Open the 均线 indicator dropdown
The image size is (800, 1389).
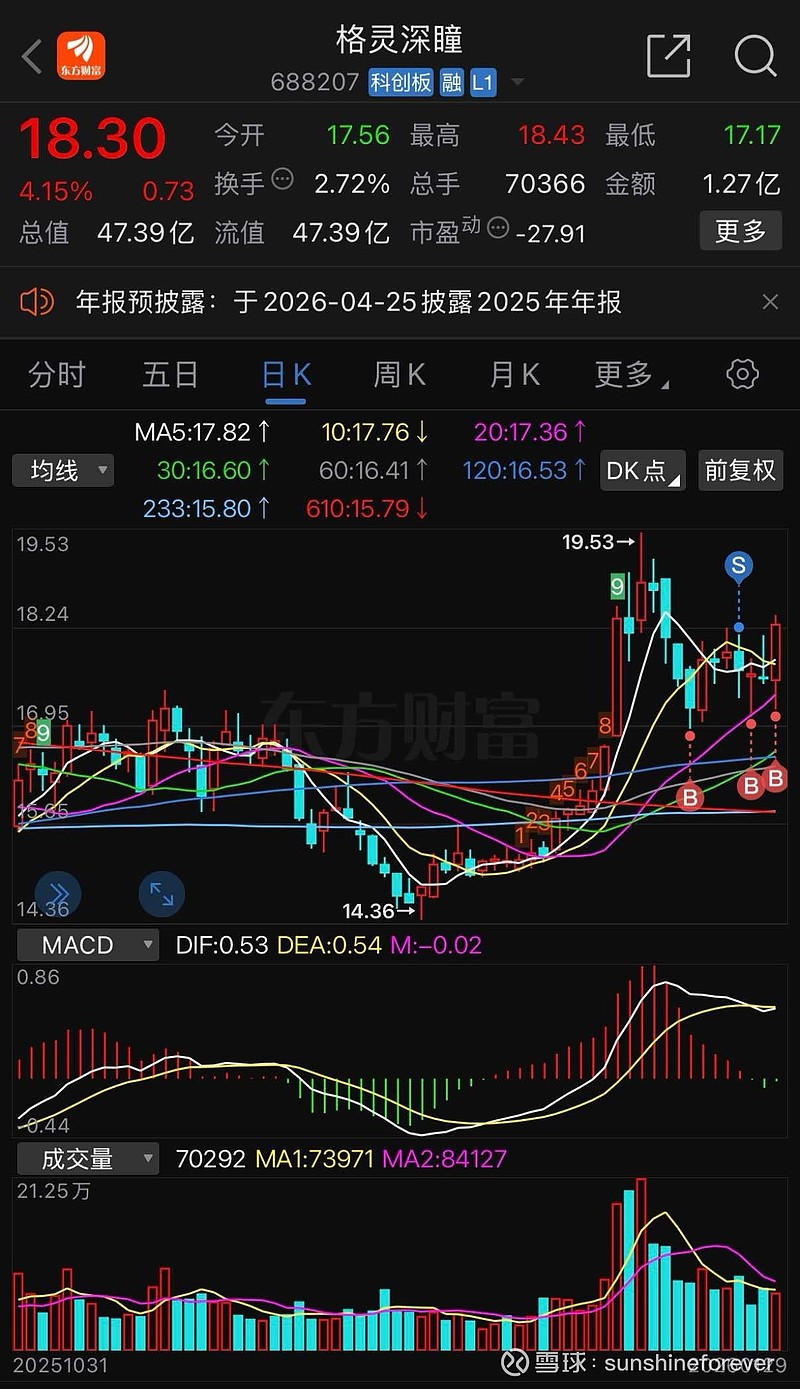63,470
